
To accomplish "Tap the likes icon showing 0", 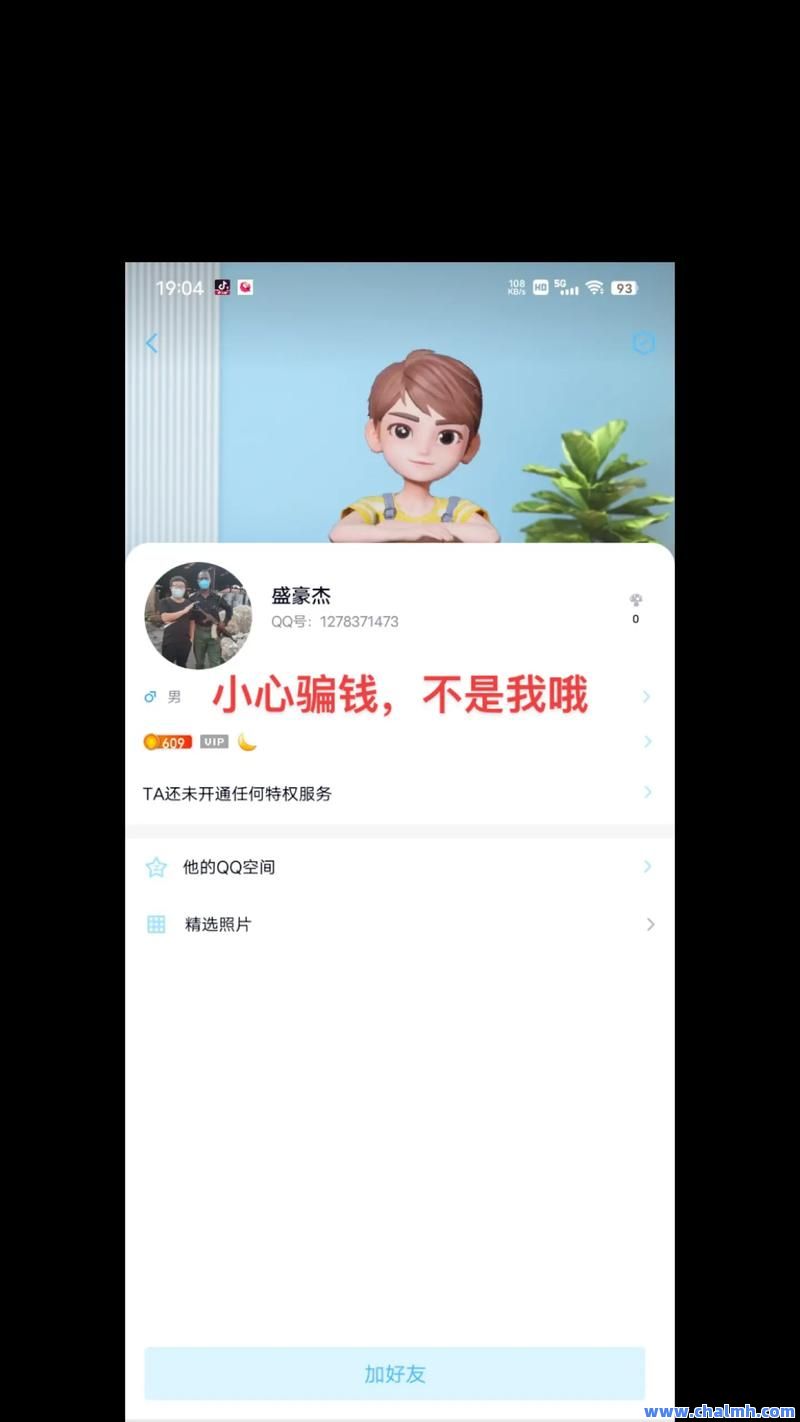I will click(635, 607).
